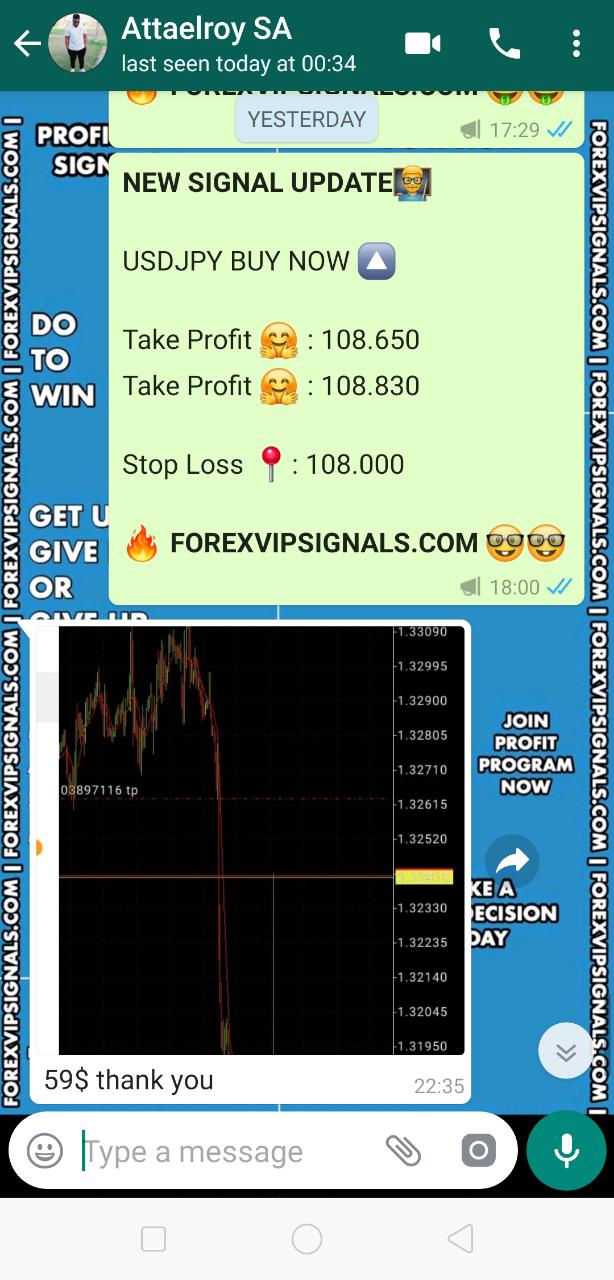
Task: Open the chat overflow menu
Action: (576, 44)
